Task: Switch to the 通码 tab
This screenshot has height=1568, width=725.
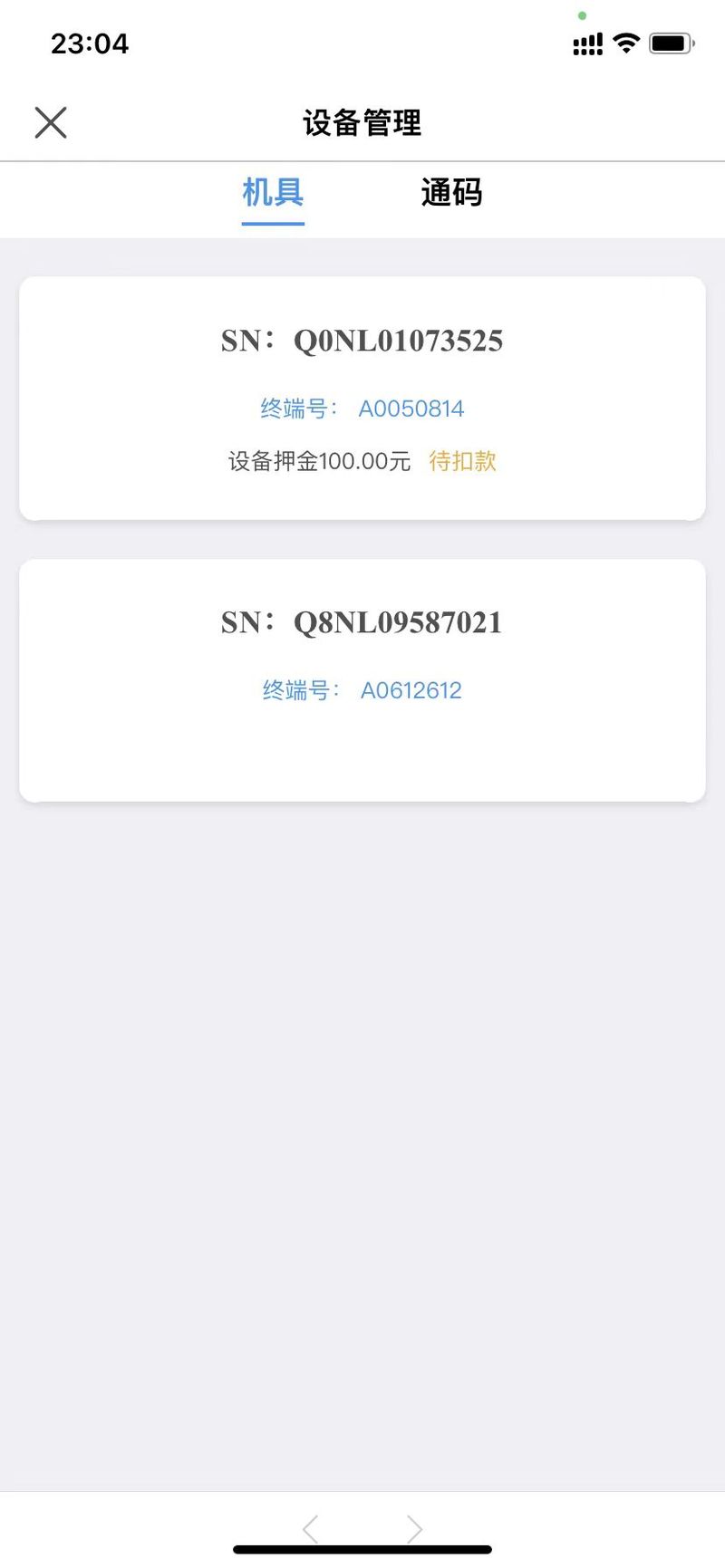Action: coord(451,193)
